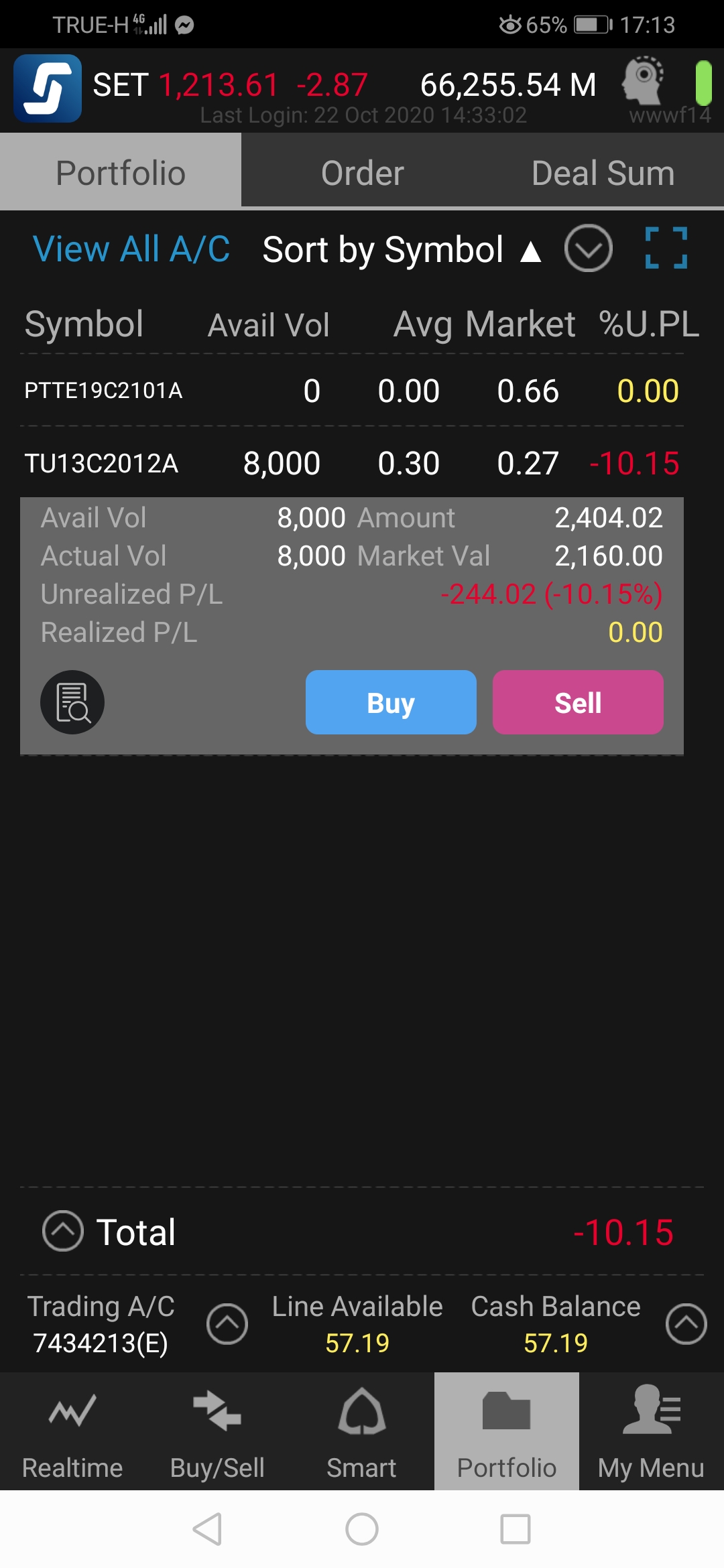Open the head-with-gear assistant icon

point(643,80)
